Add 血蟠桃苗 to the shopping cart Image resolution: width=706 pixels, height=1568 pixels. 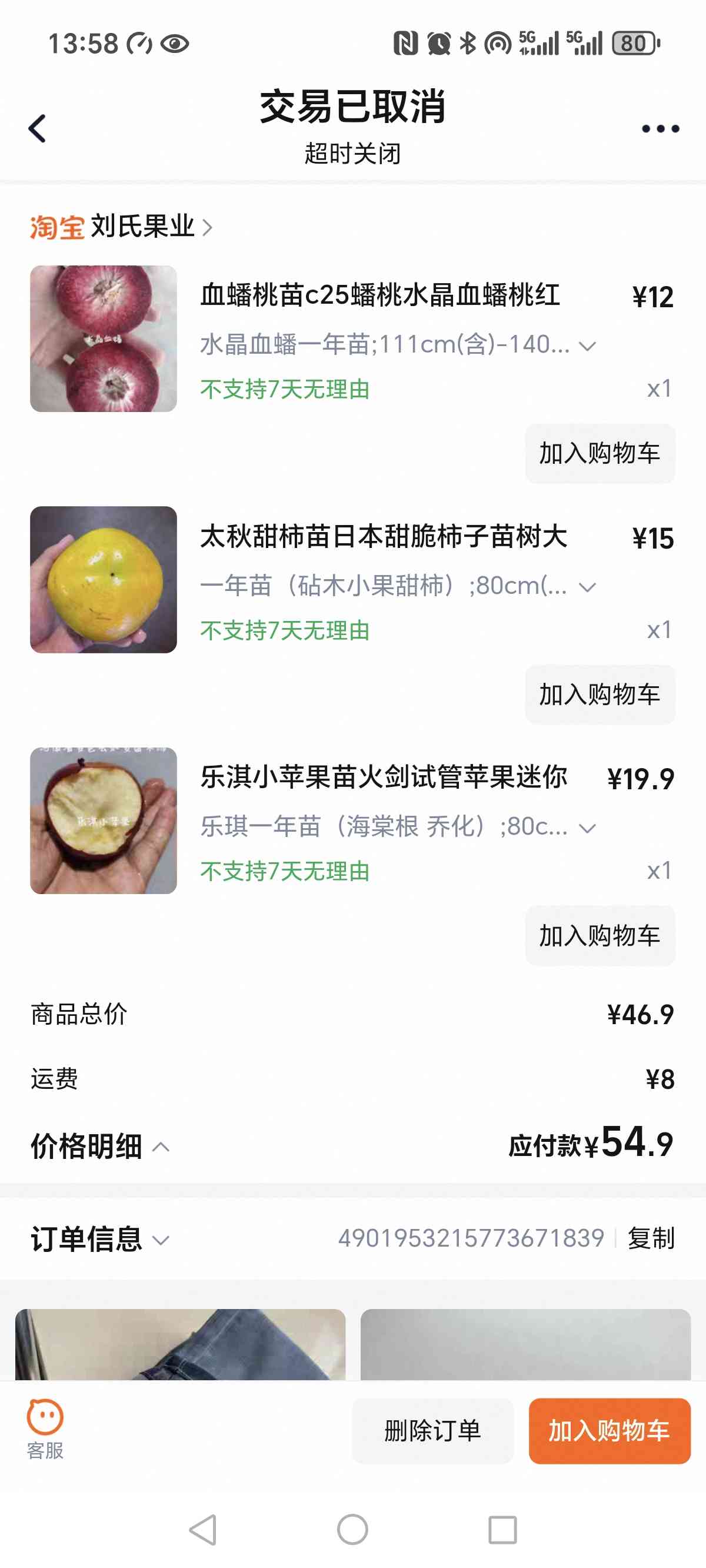pyautogui.click(x=600, y=453)
